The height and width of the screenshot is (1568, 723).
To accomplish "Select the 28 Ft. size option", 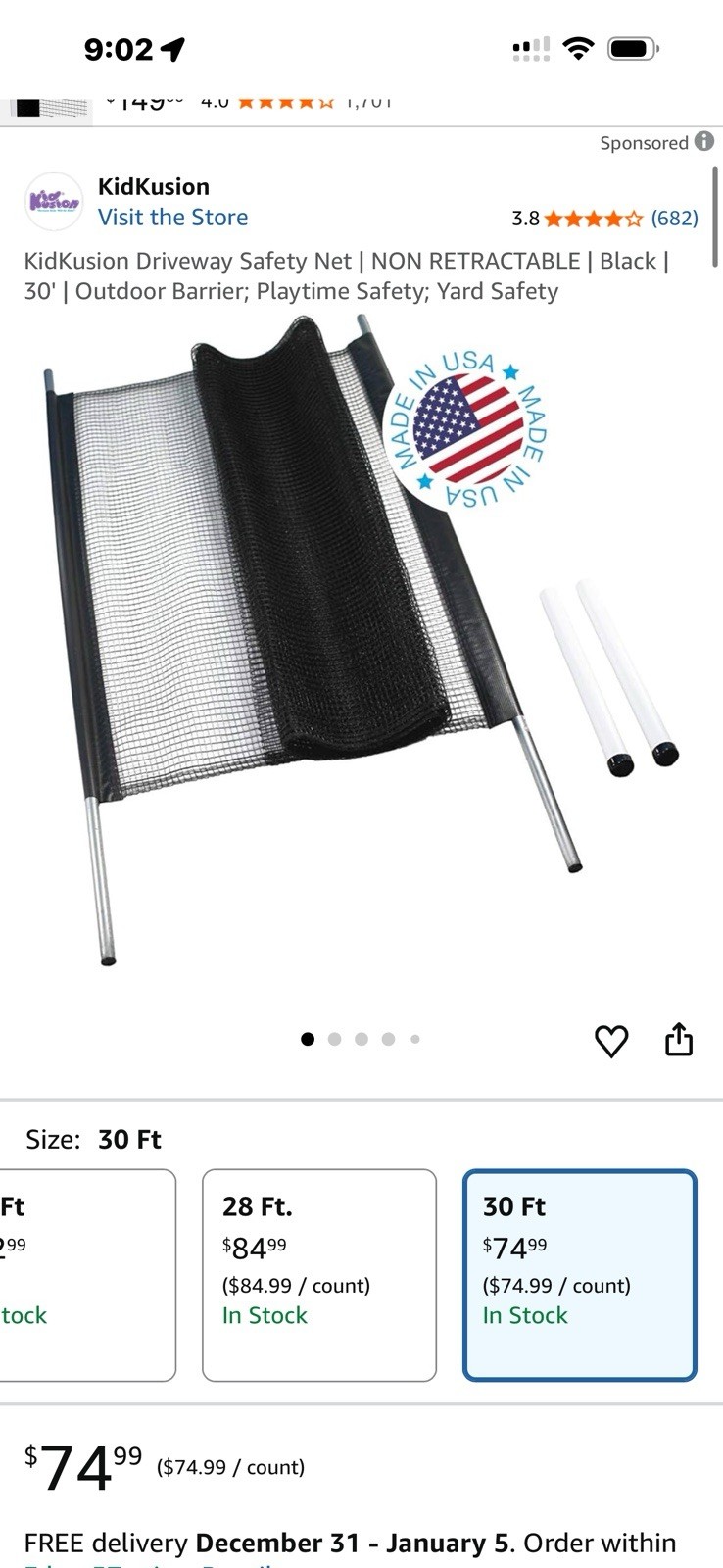I will pos(318,1274).
